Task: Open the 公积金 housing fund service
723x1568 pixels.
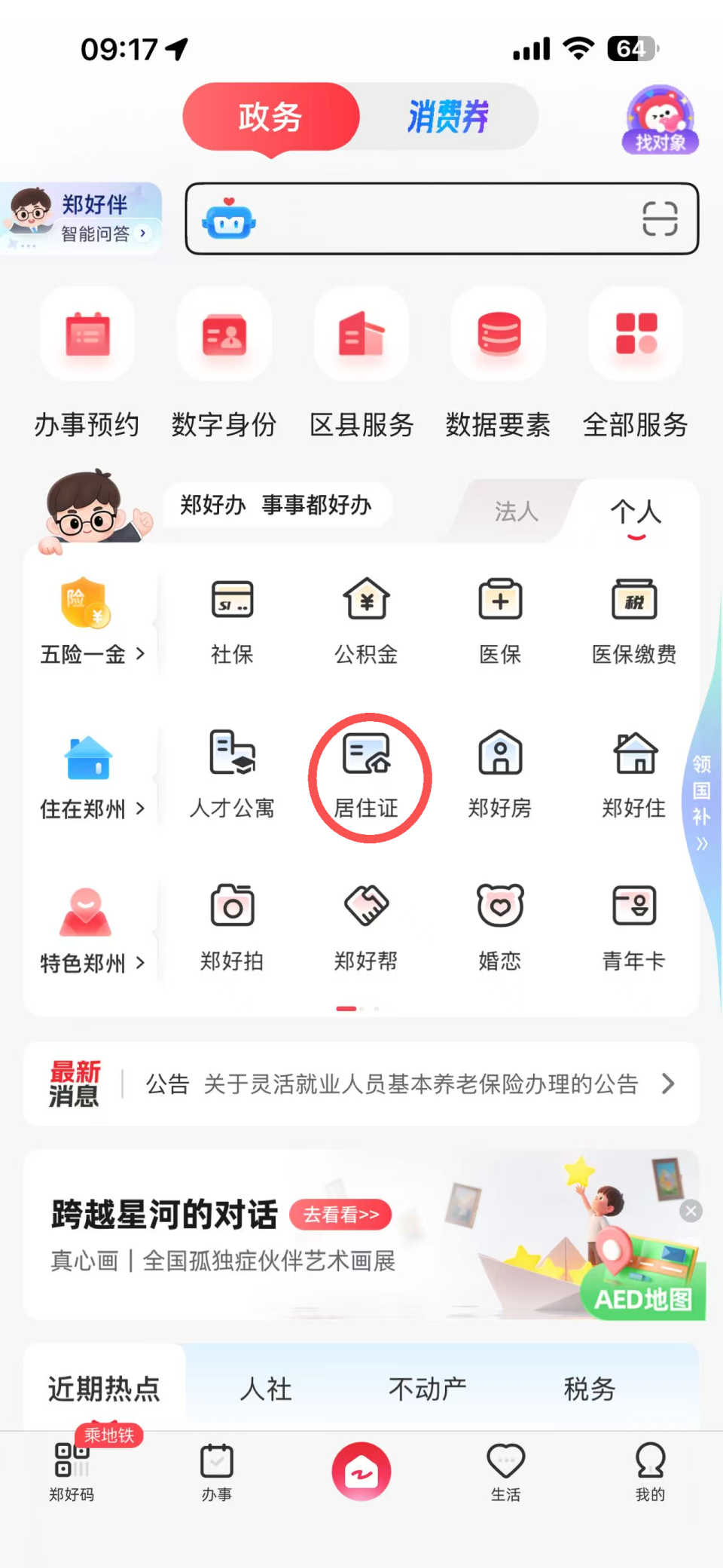Action: click(x=366, y=618)
